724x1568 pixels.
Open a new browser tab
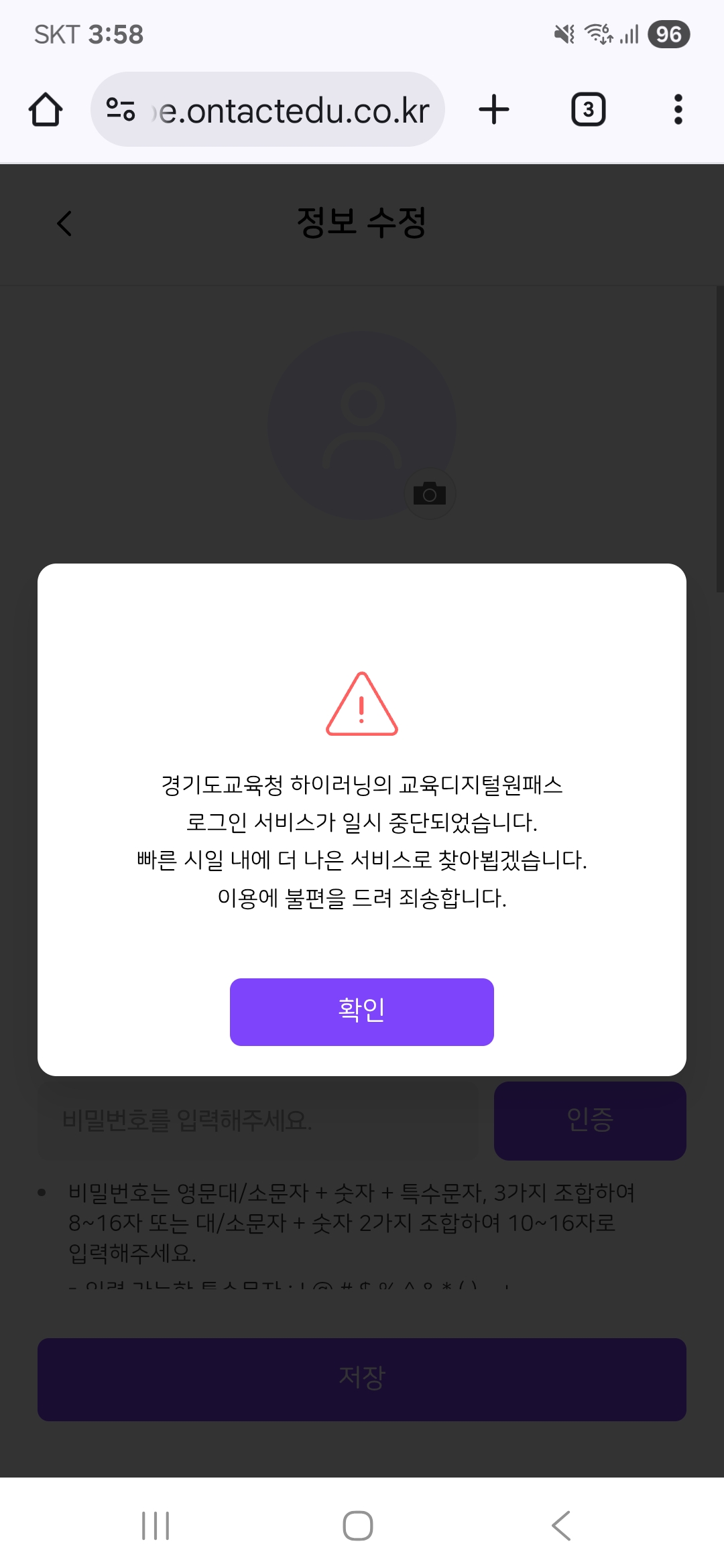coord(494,110)
